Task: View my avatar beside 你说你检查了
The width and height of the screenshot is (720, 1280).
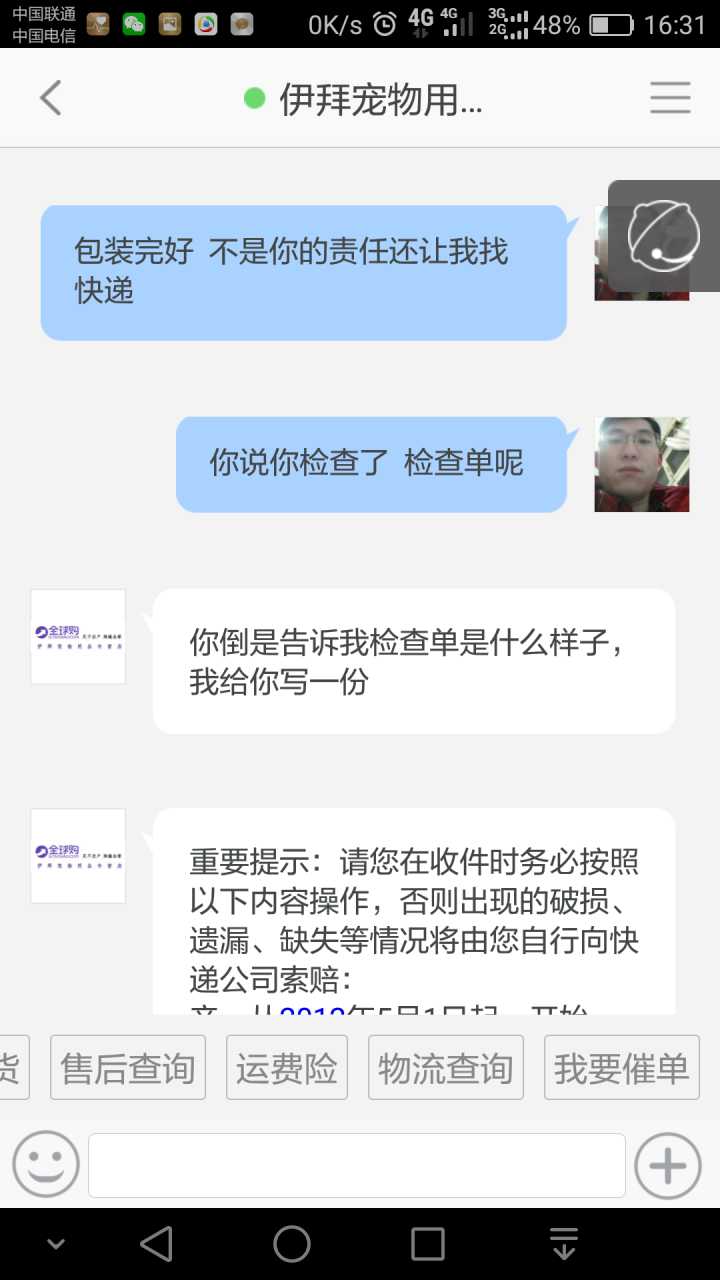Action: [641, 464]
